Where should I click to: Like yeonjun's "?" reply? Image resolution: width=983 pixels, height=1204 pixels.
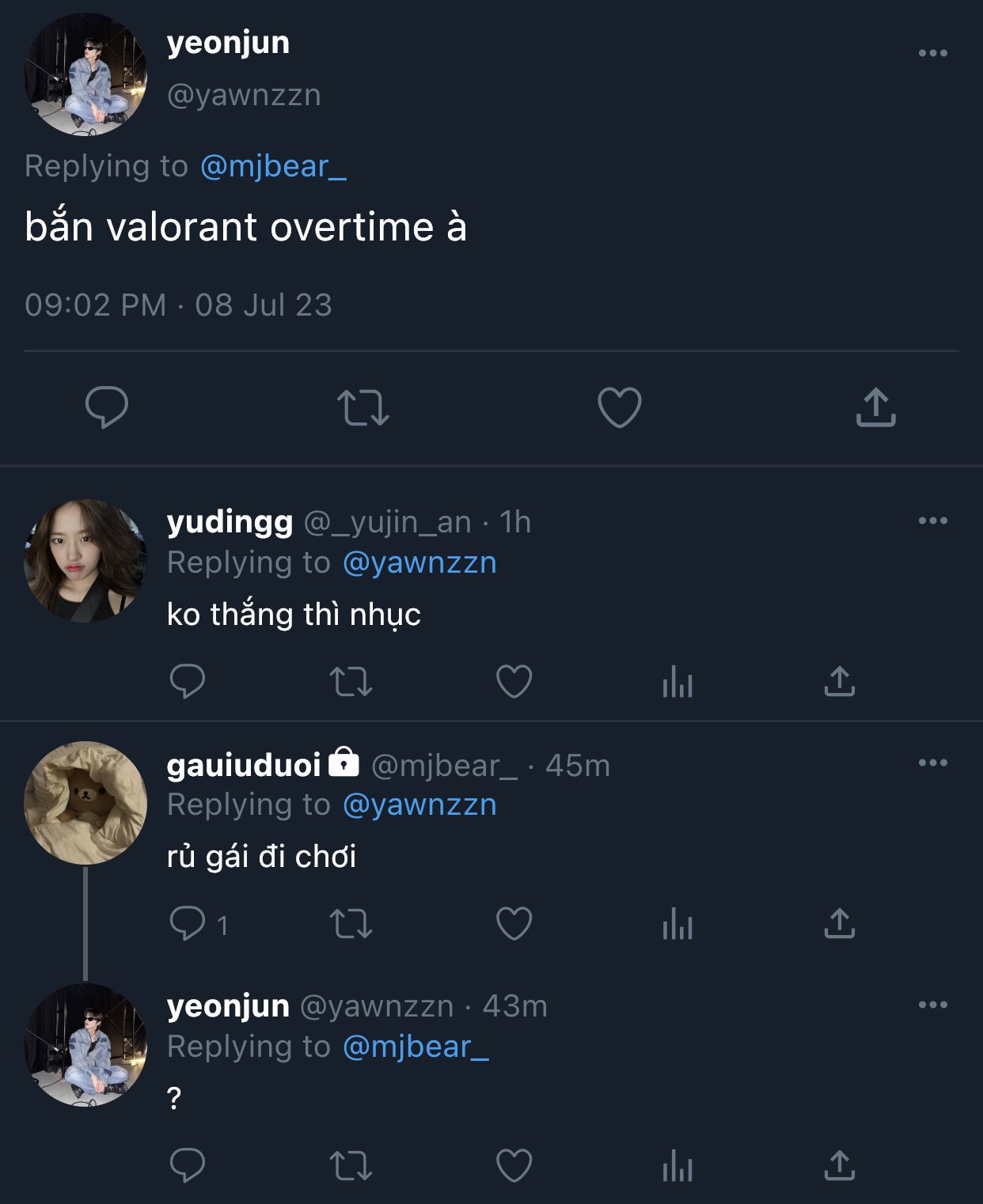pyautogui.click(x=514, y=1165)
